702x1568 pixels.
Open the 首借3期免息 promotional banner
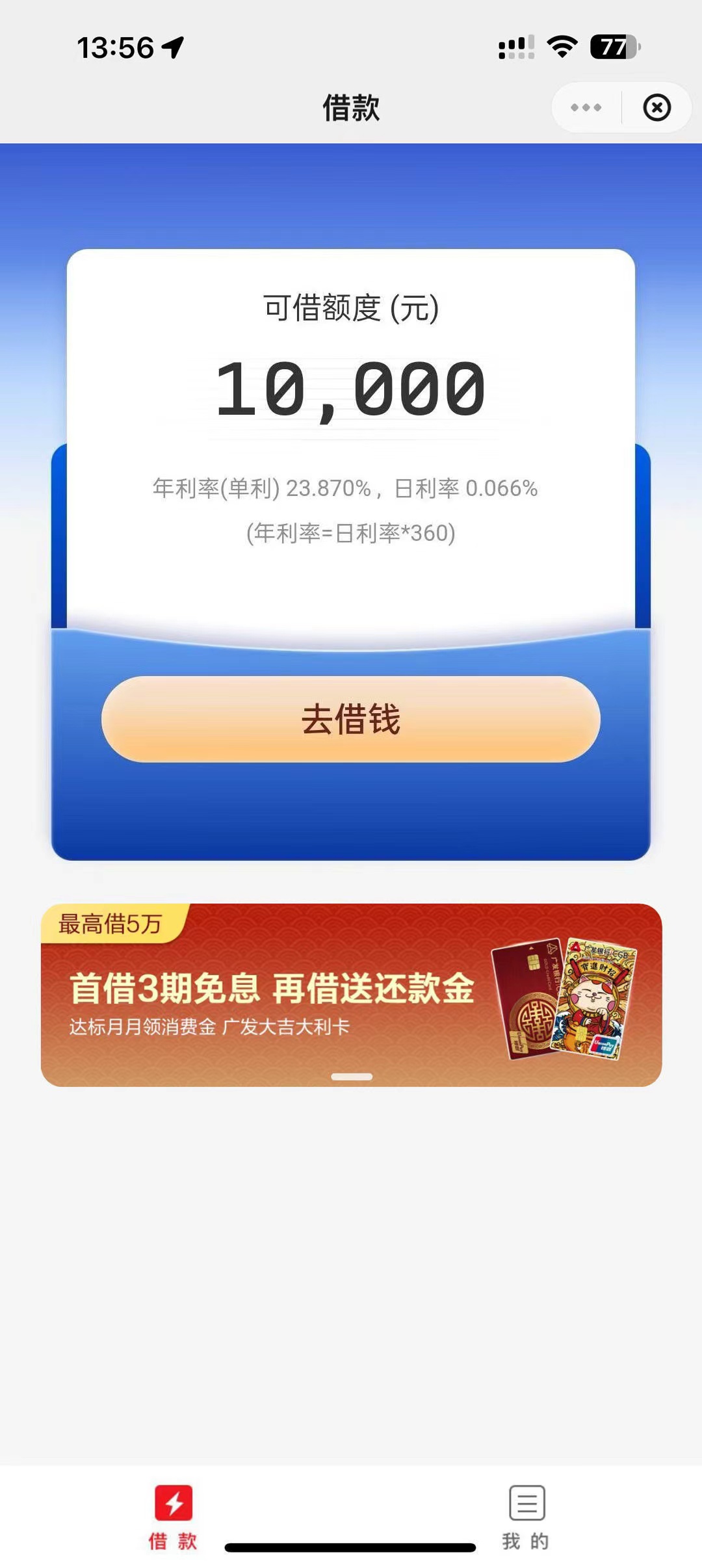[x=351, y=995]
